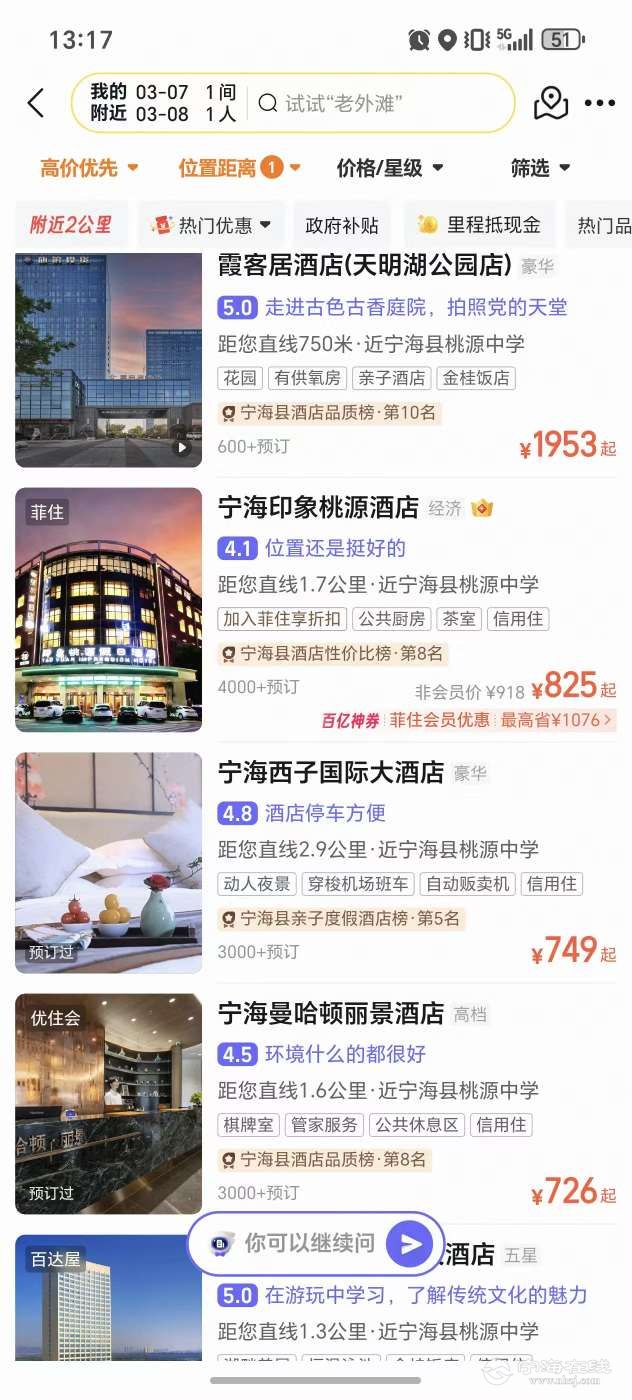
Task: Open 宁海印象桃源酒店 hotel card
Action: click(318, 508)
